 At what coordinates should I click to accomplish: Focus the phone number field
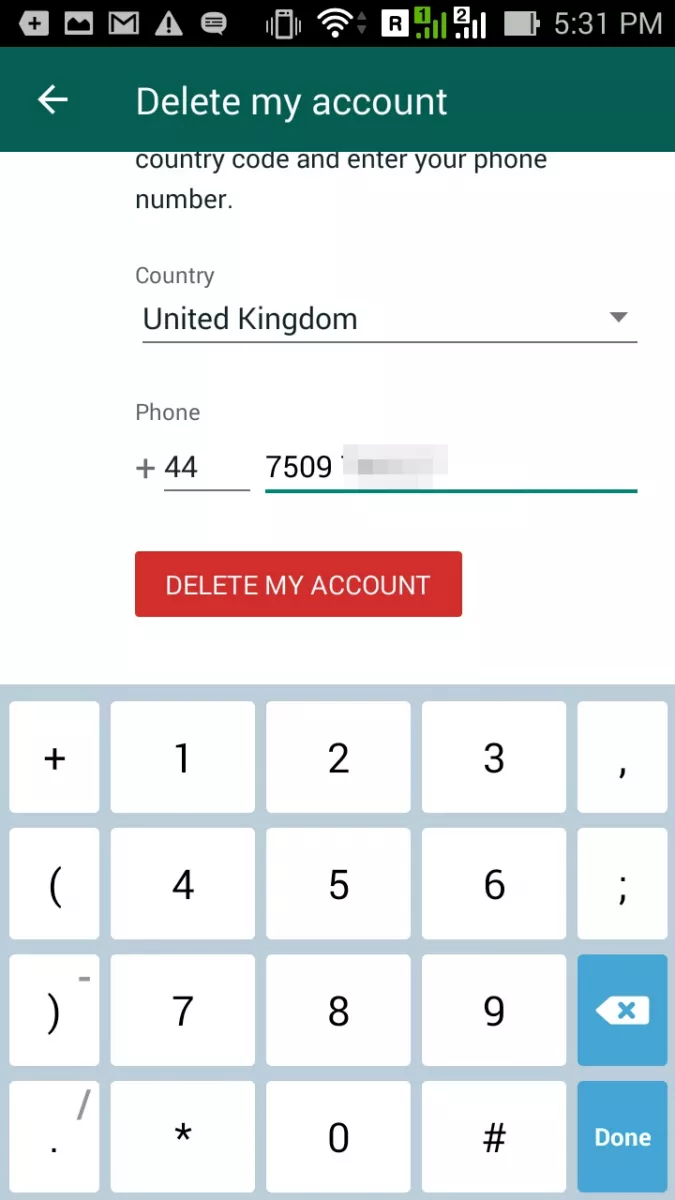click(451, 467)
